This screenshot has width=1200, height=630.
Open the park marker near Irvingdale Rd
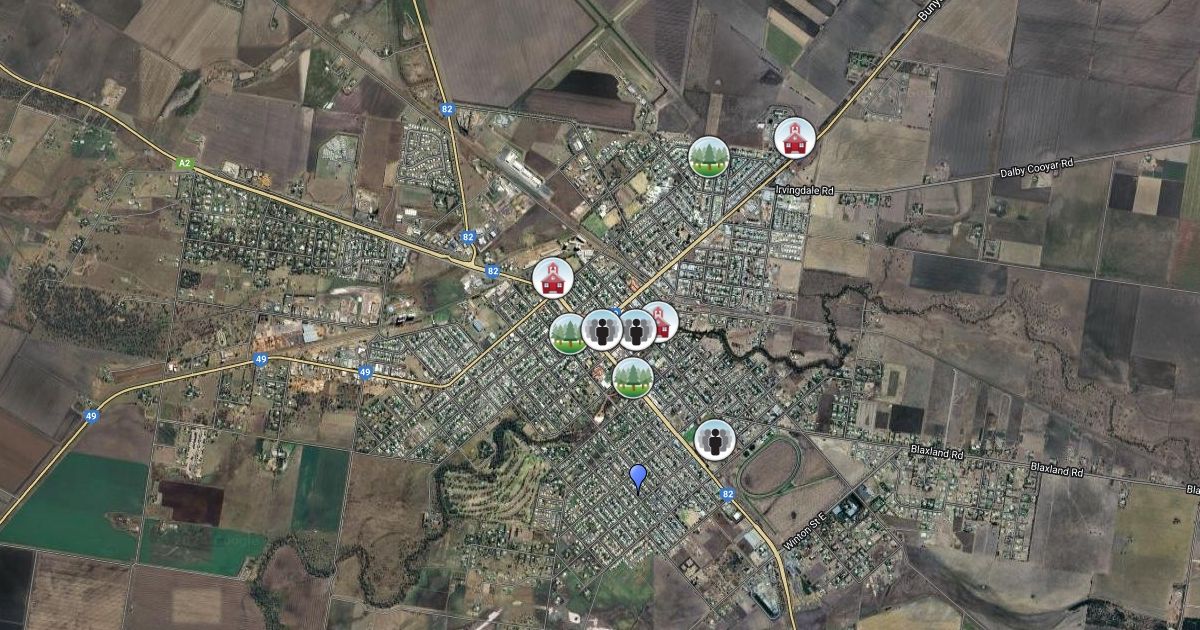[708, 157]
